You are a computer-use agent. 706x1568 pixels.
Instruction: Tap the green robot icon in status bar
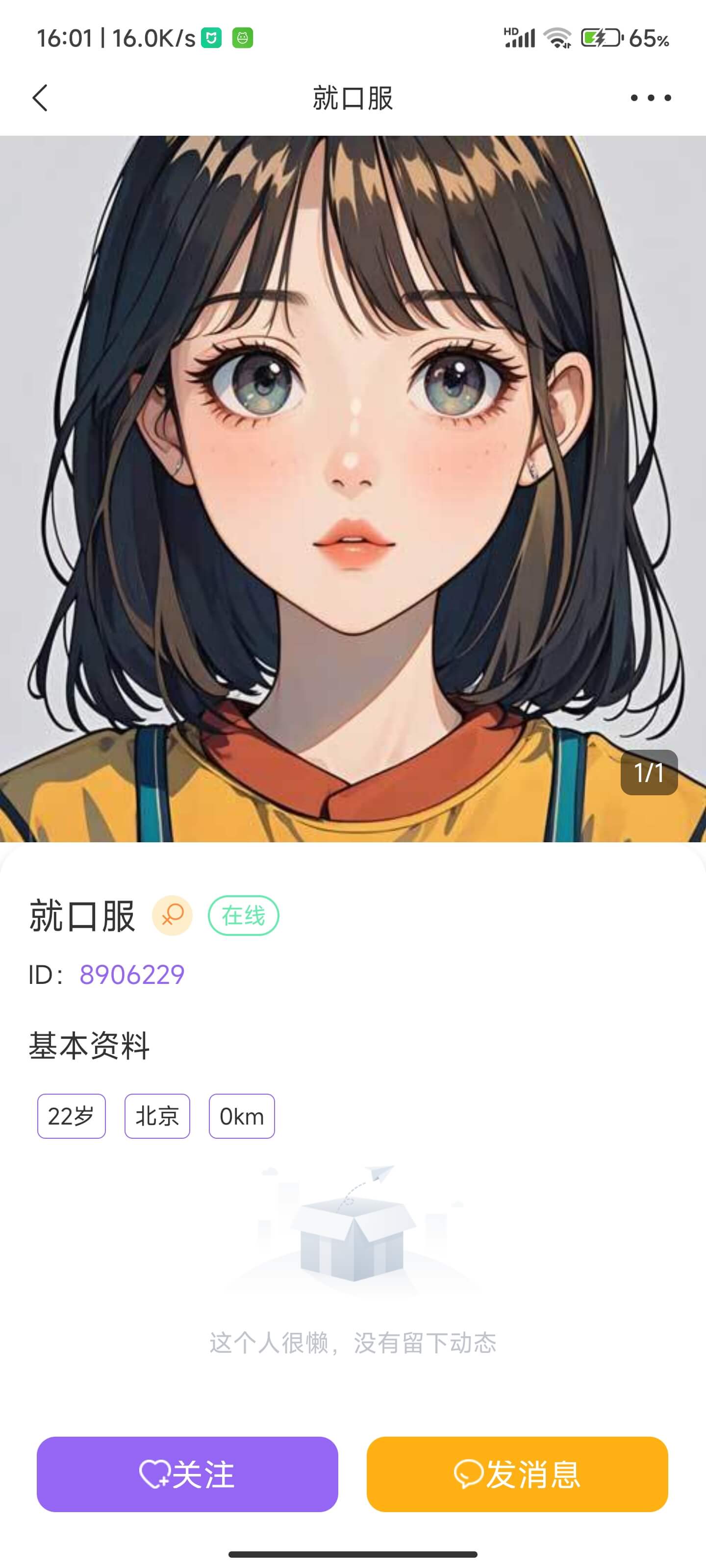click(x=243, y=38)
